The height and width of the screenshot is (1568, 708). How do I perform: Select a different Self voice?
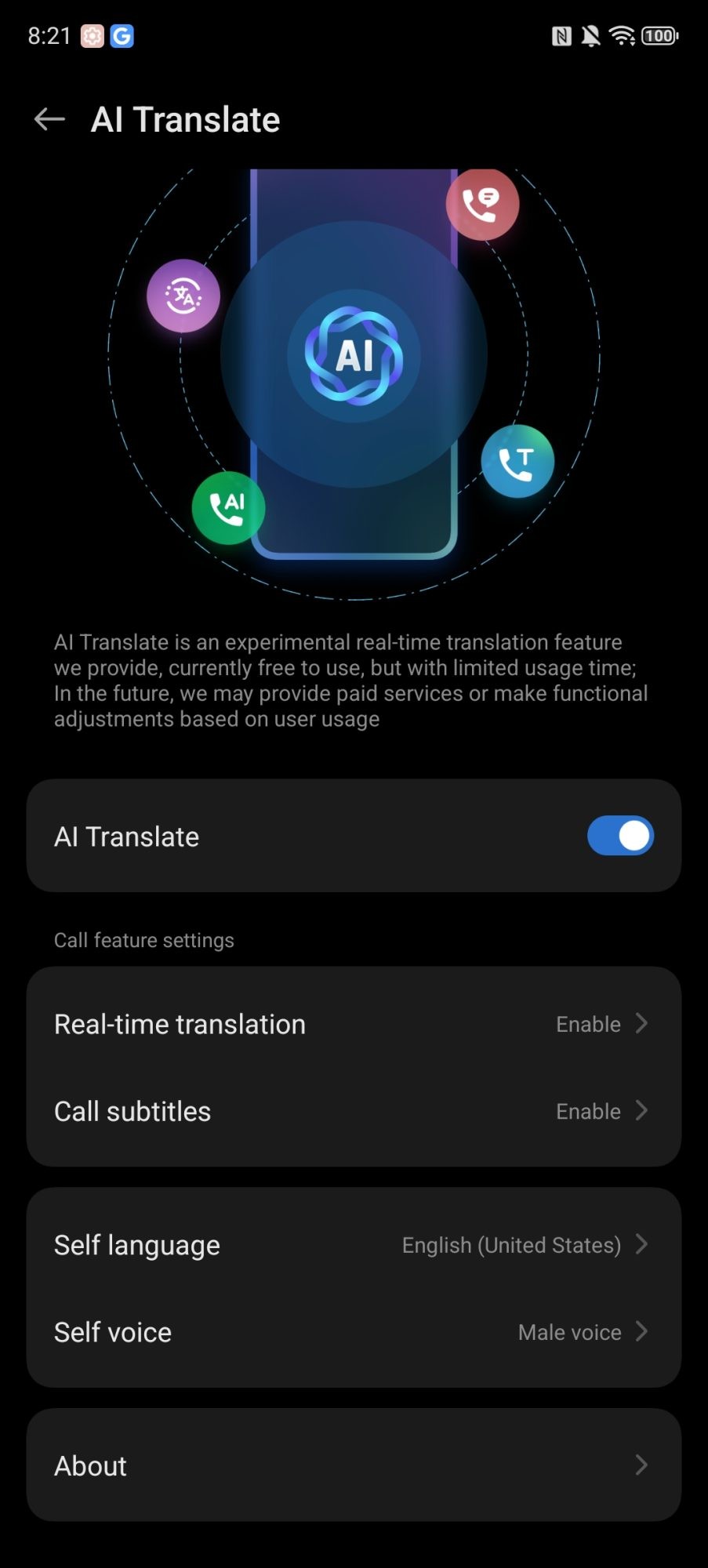tap(353, 1332)
